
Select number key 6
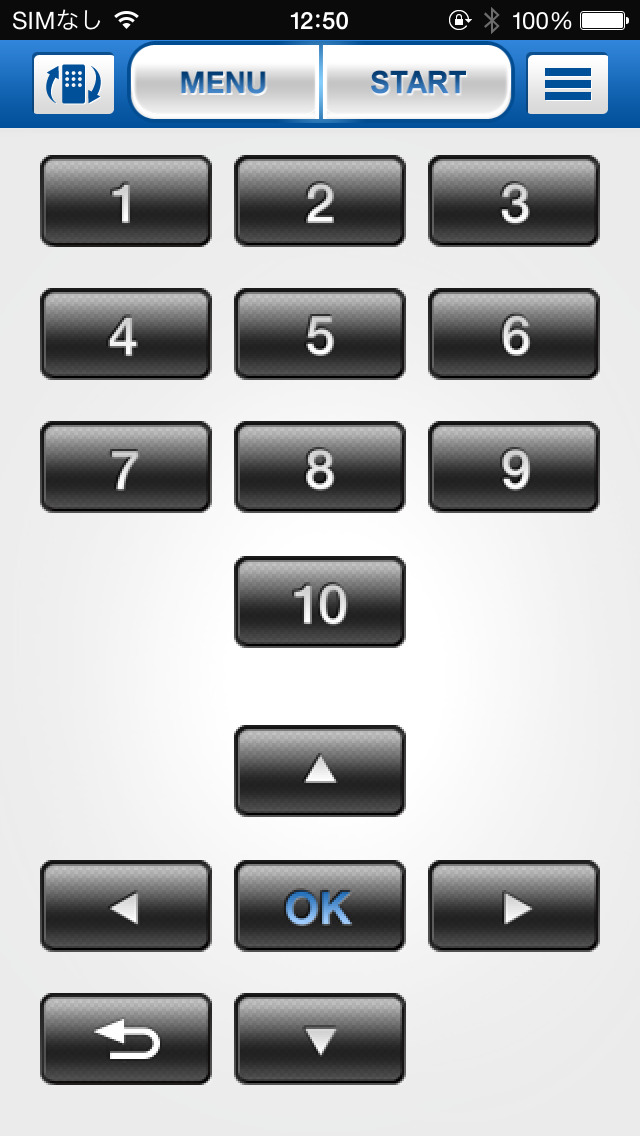[514, 334]
